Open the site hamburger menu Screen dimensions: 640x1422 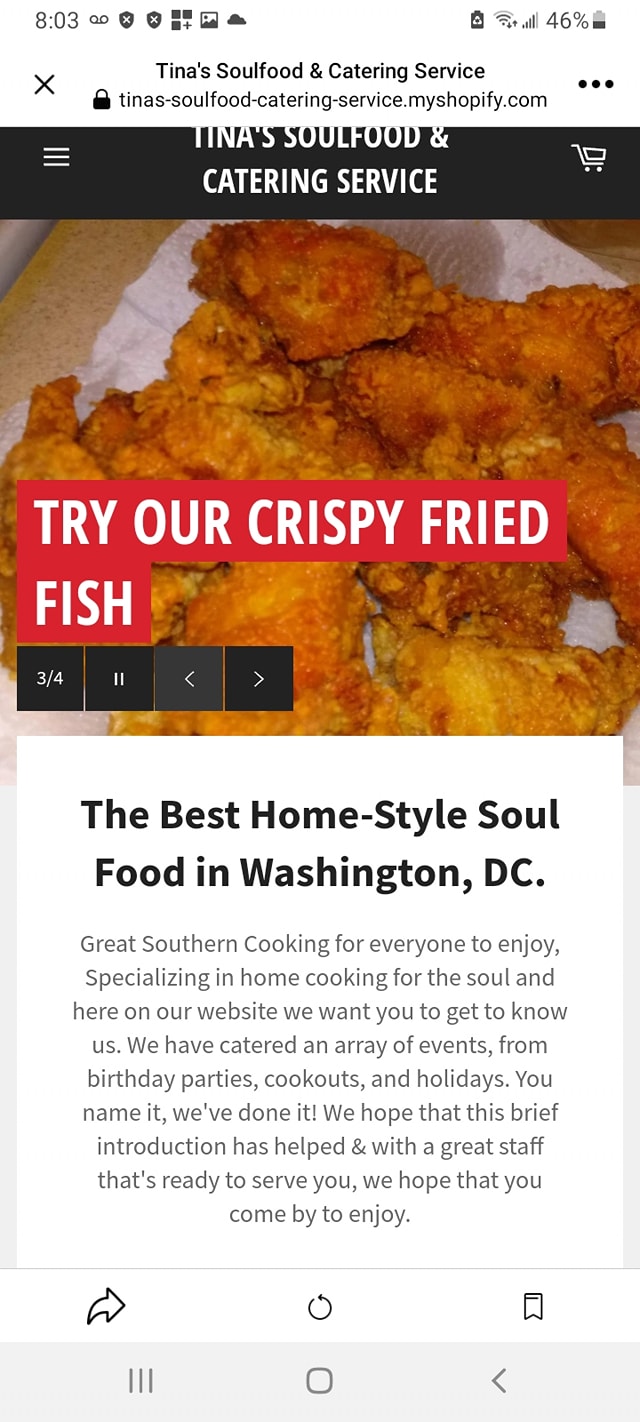[57, 158]
